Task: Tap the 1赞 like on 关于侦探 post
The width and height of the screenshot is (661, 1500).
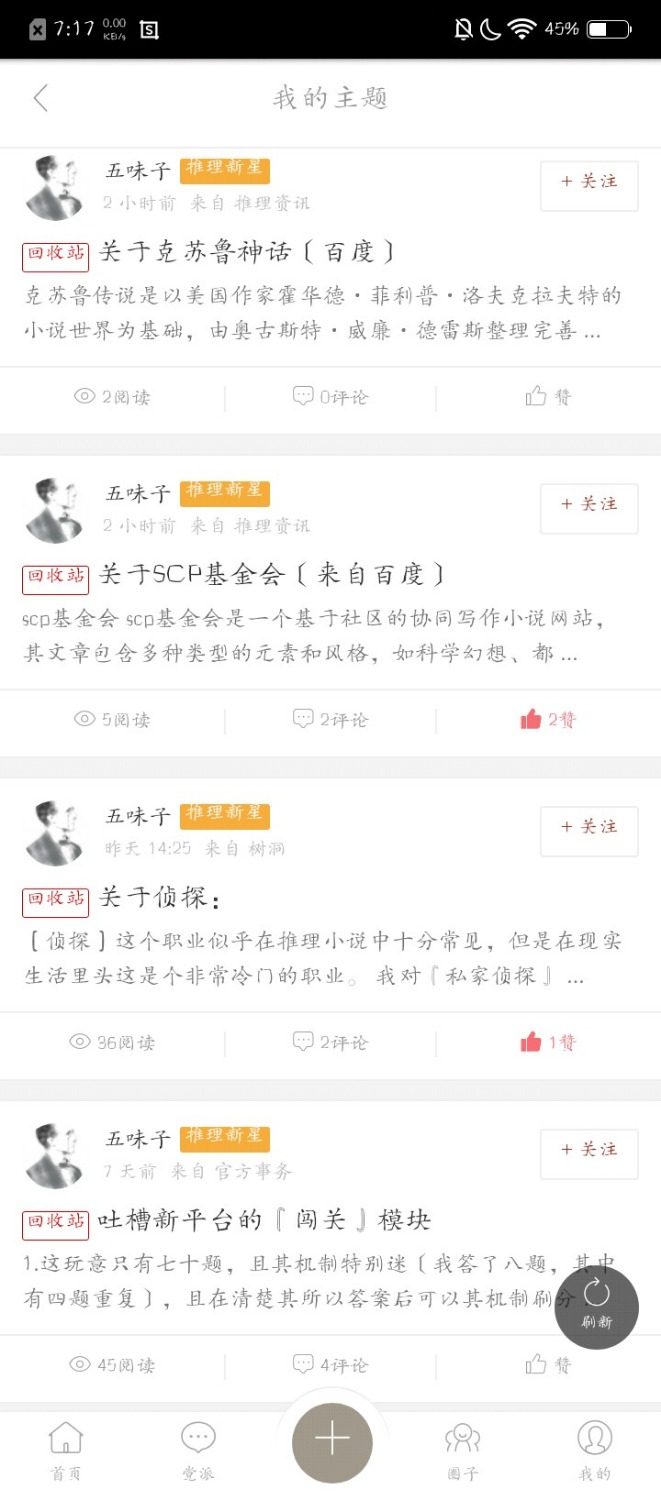Action: pos(548,1043)
